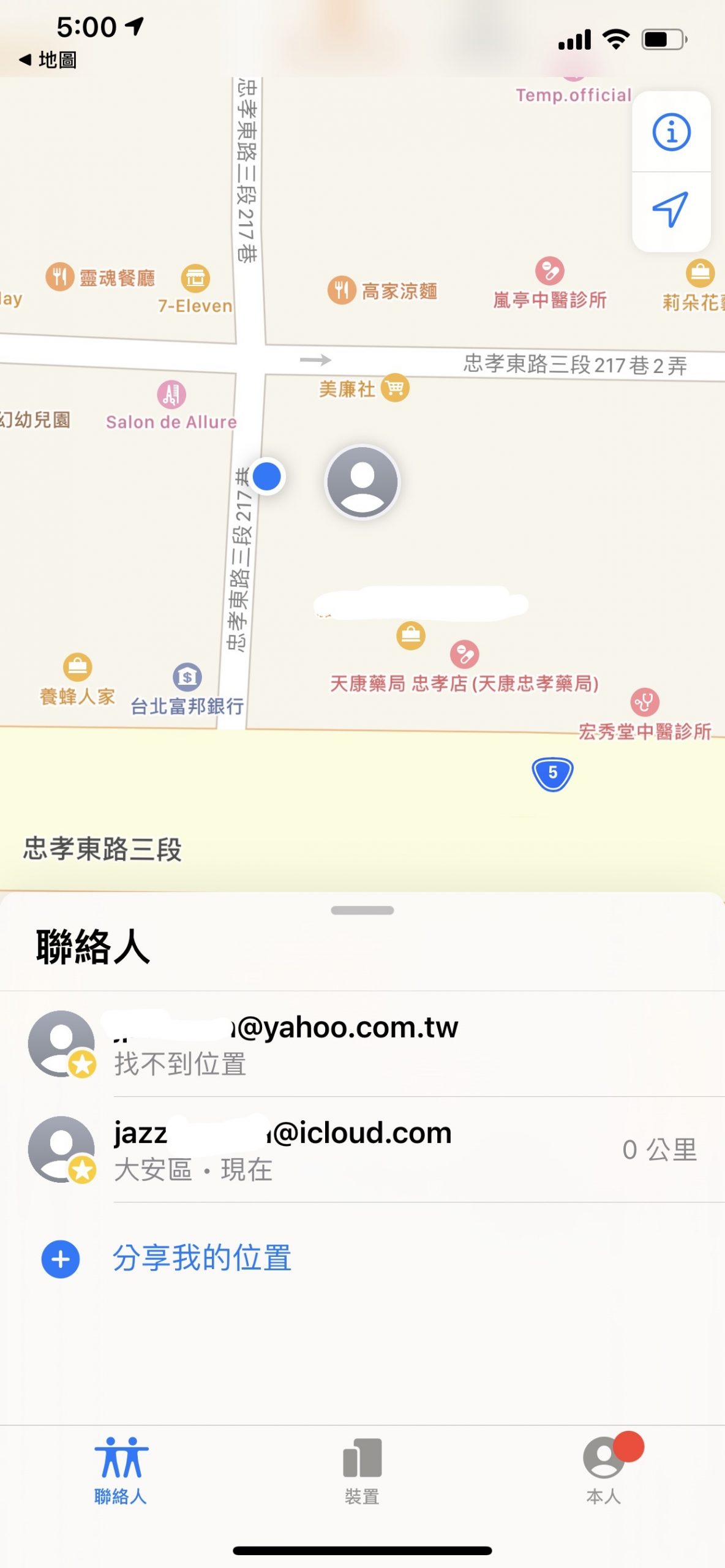Select the 靈魂餐廳 restaurant pin
The image size is (725, 1568).
[59, 277]
